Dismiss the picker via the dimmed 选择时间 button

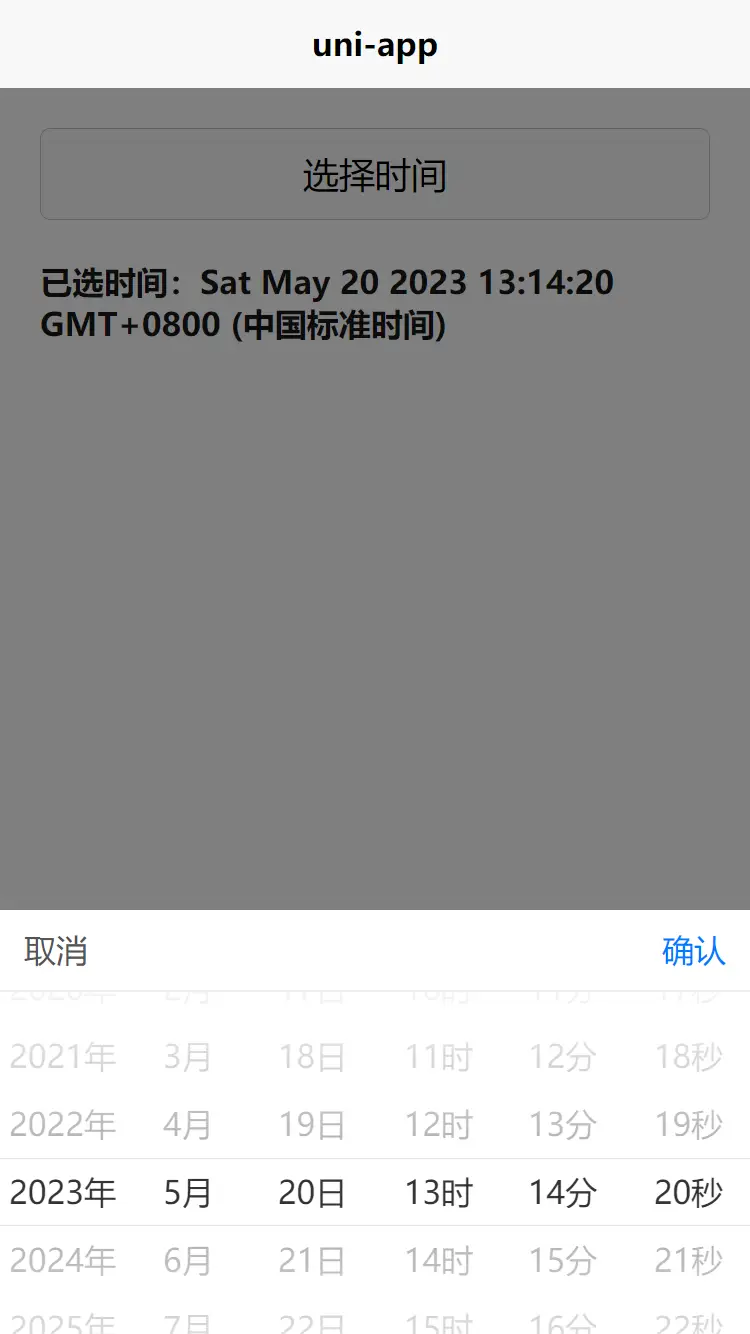point(375,174)
